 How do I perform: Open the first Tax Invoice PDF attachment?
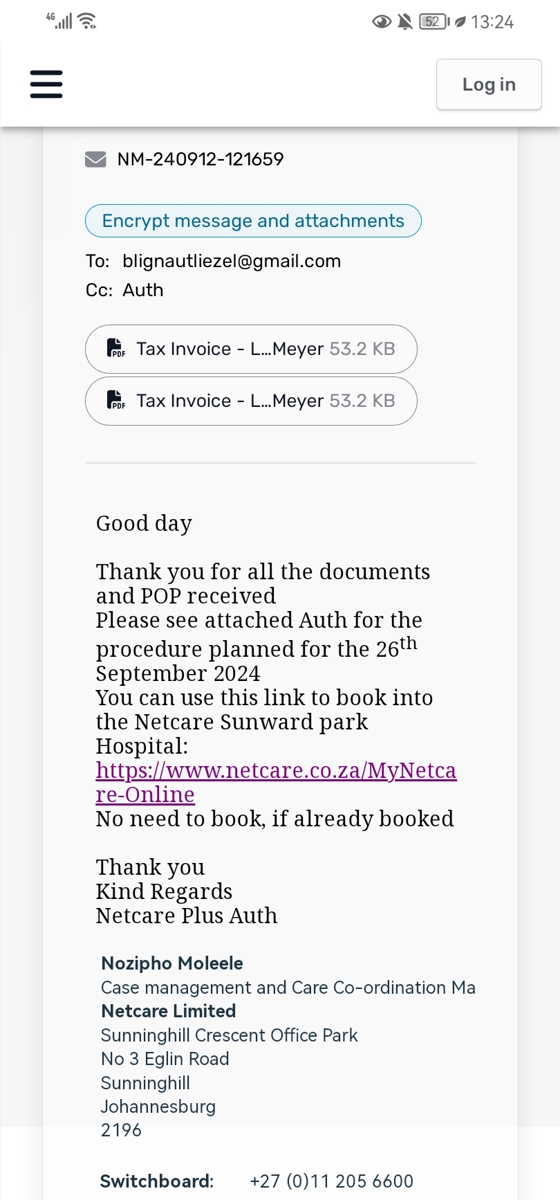pos(251,349)
